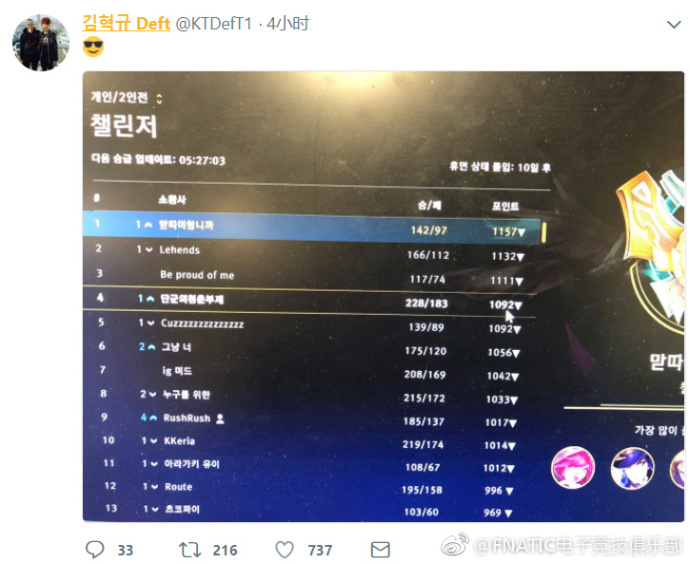This screenshot has height=564, width=690.
Task: Reply to Deft's tweet
Action: click(96, 549)
